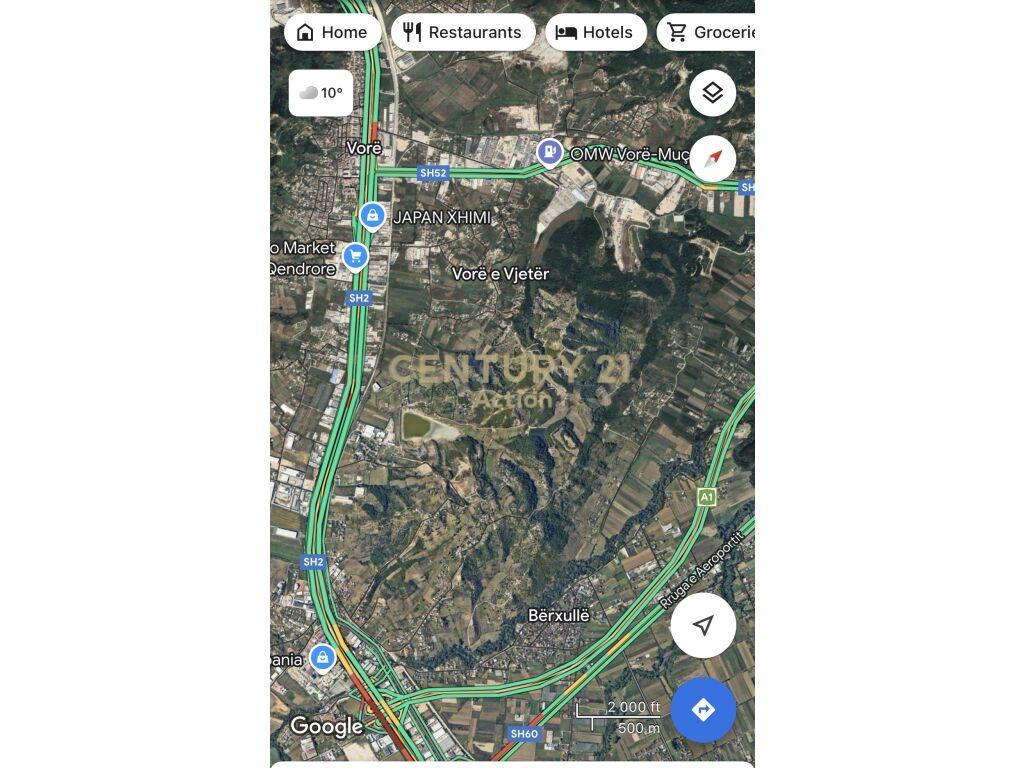Open the map layers button

[712, 93]
